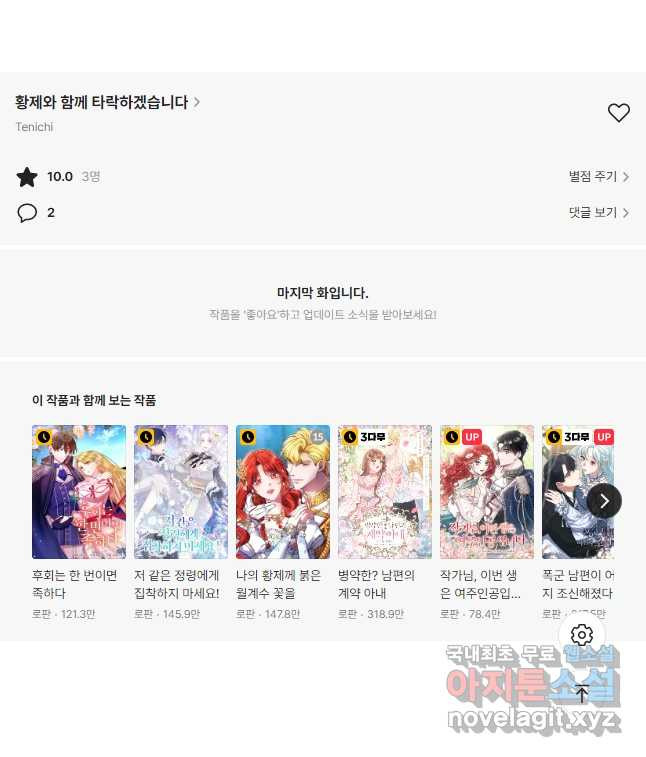Open 별점 주기 to rate
The image size is (646, 757).
point(598,177)
